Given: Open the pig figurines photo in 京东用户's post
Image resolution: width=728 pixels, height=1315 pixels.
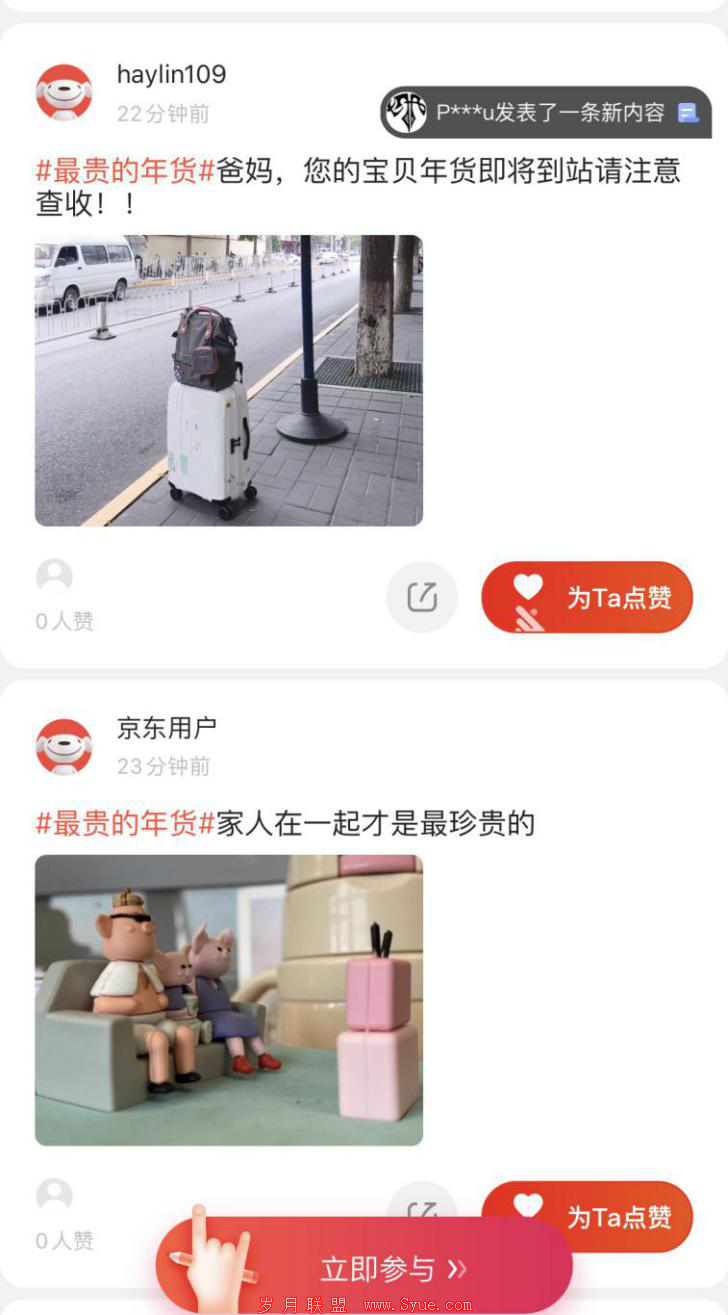Looking at the screenshot, I should point(229,1000).
